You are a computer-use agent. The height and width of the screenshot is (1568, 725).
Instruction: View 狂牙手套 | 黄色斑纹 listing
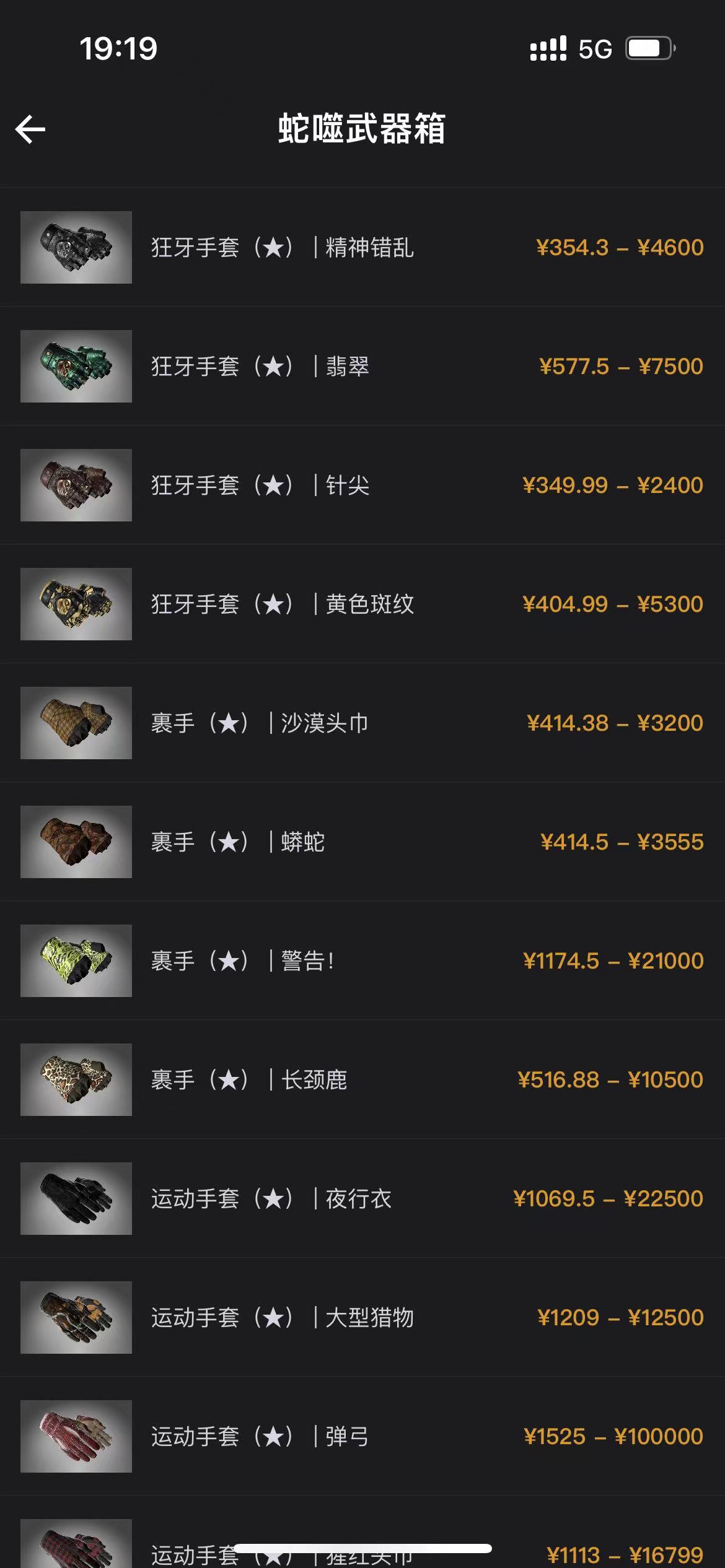pyautogui.click(x=362, y=604)
